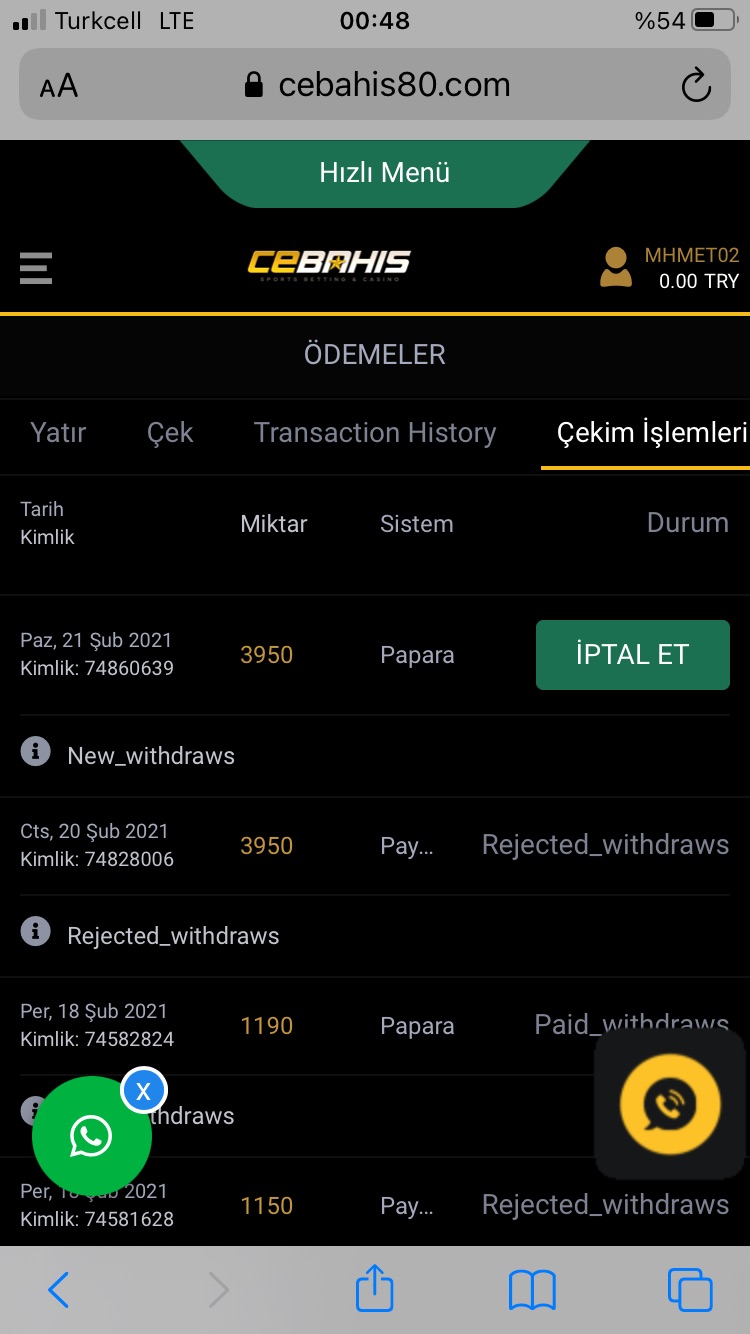
Task: Open the Transaction History tab
Action: point(375,432)
